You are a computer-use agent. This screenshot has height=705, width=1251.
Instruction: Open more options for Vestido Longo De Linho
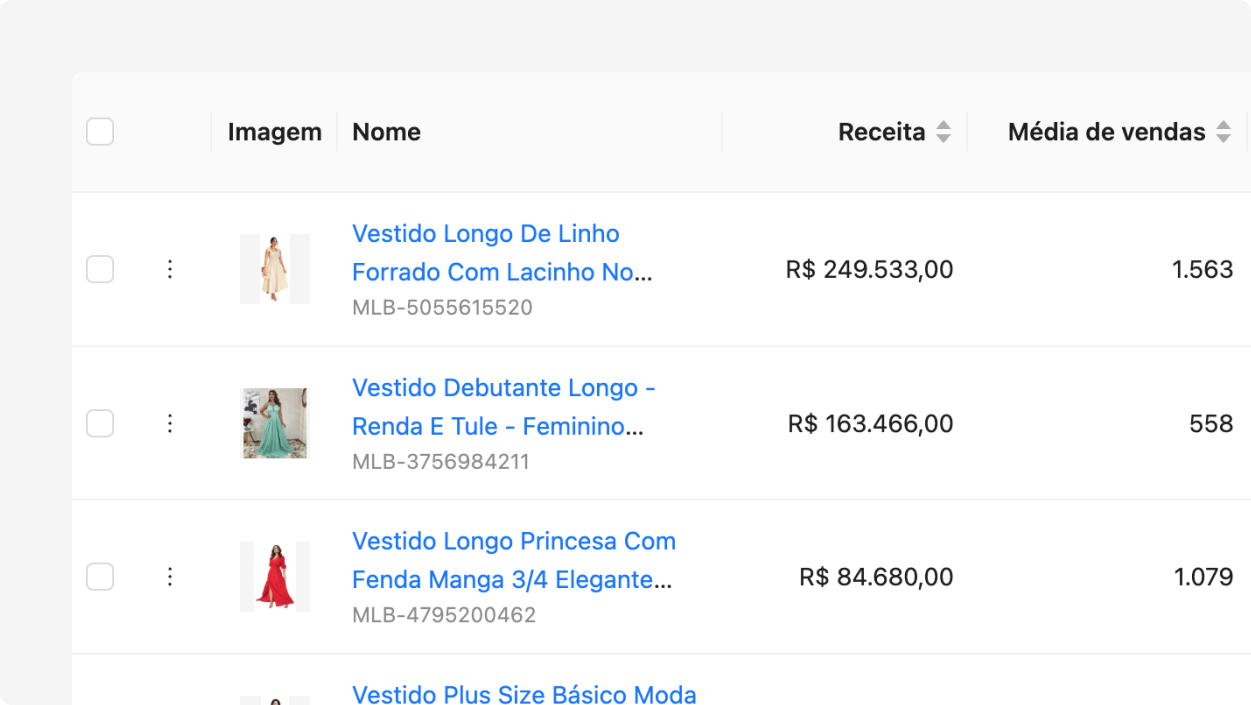170,269
